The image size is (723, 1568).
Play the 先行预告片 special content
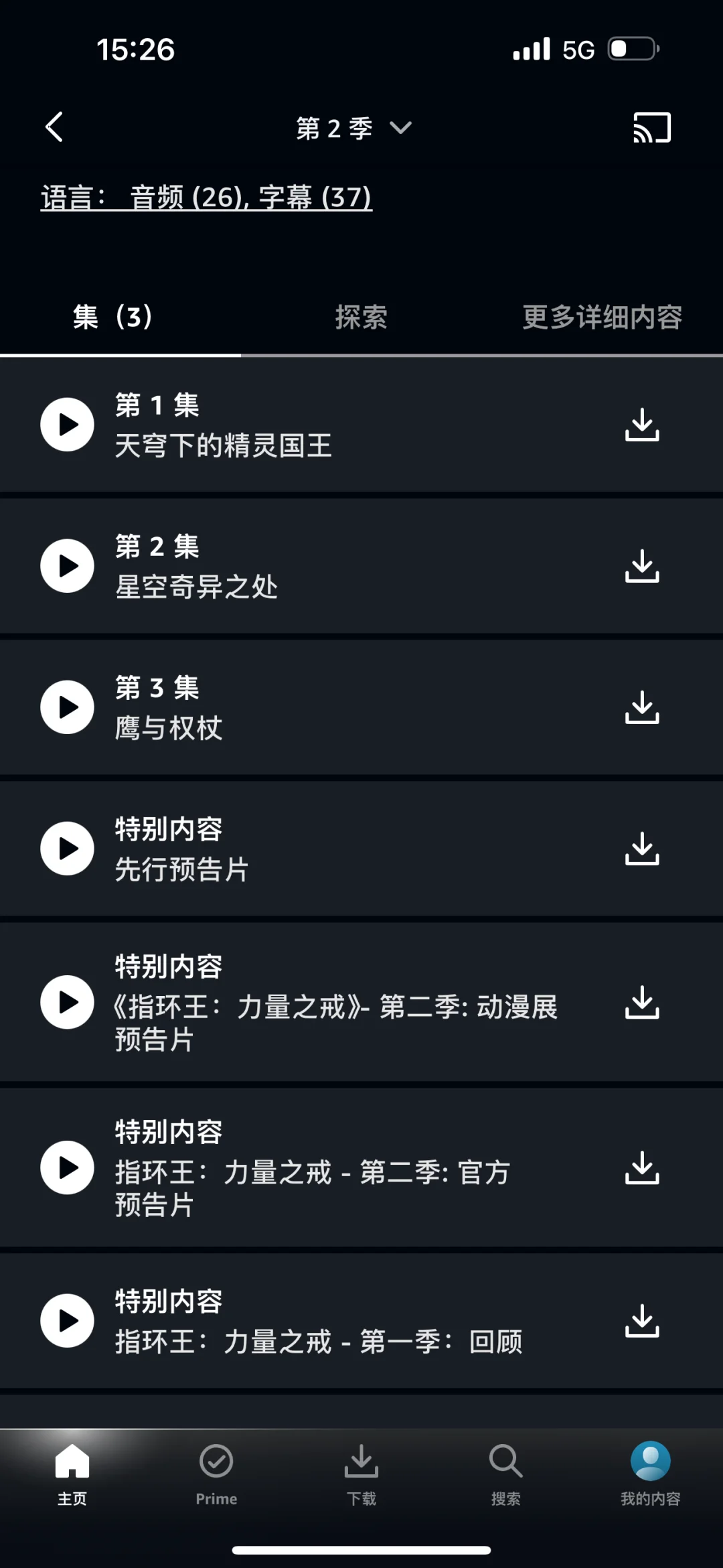point(67,849)
